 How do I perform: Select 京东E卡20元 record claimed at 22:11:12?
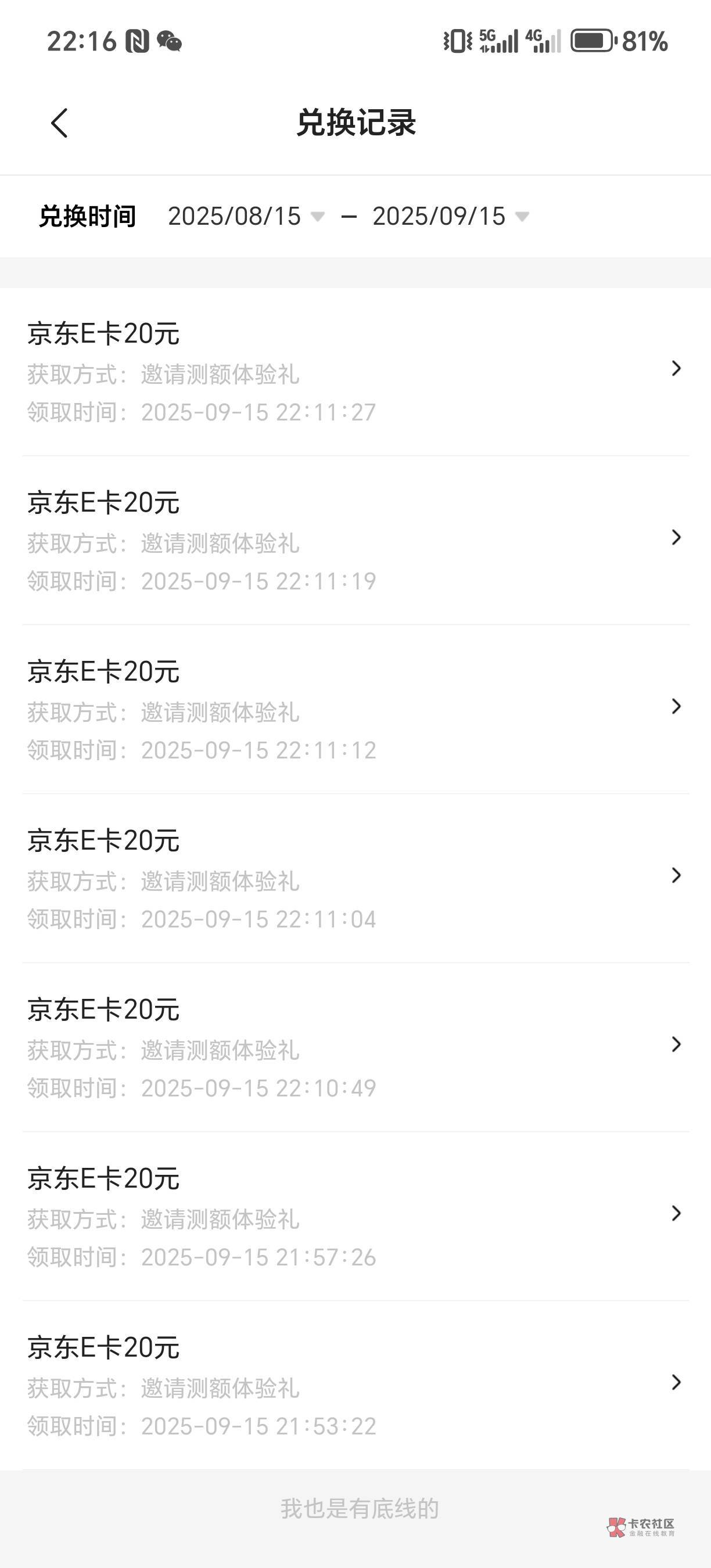tap(355, 710)
